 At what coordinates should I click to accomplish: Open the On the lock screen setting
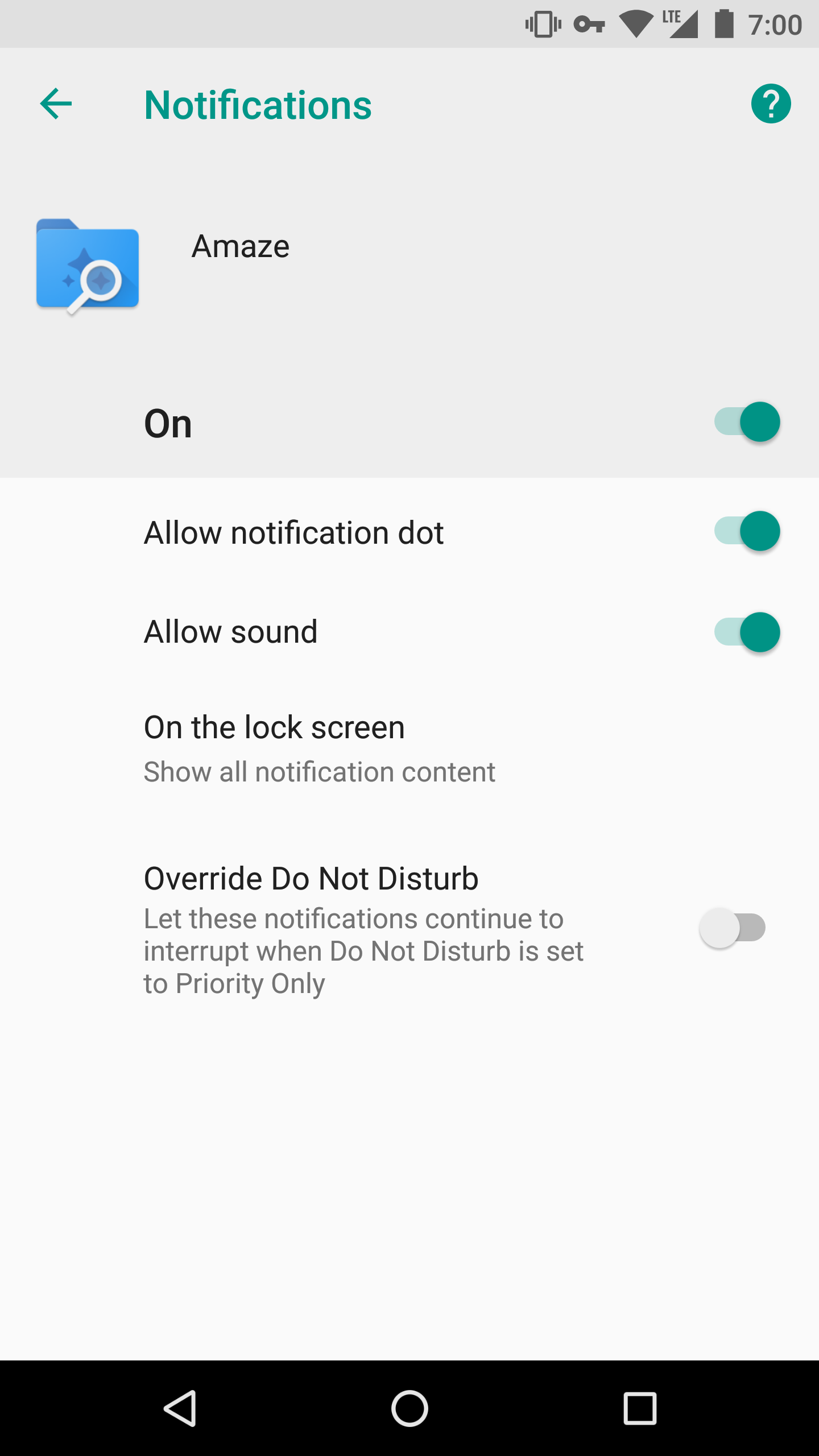(320, 748)
